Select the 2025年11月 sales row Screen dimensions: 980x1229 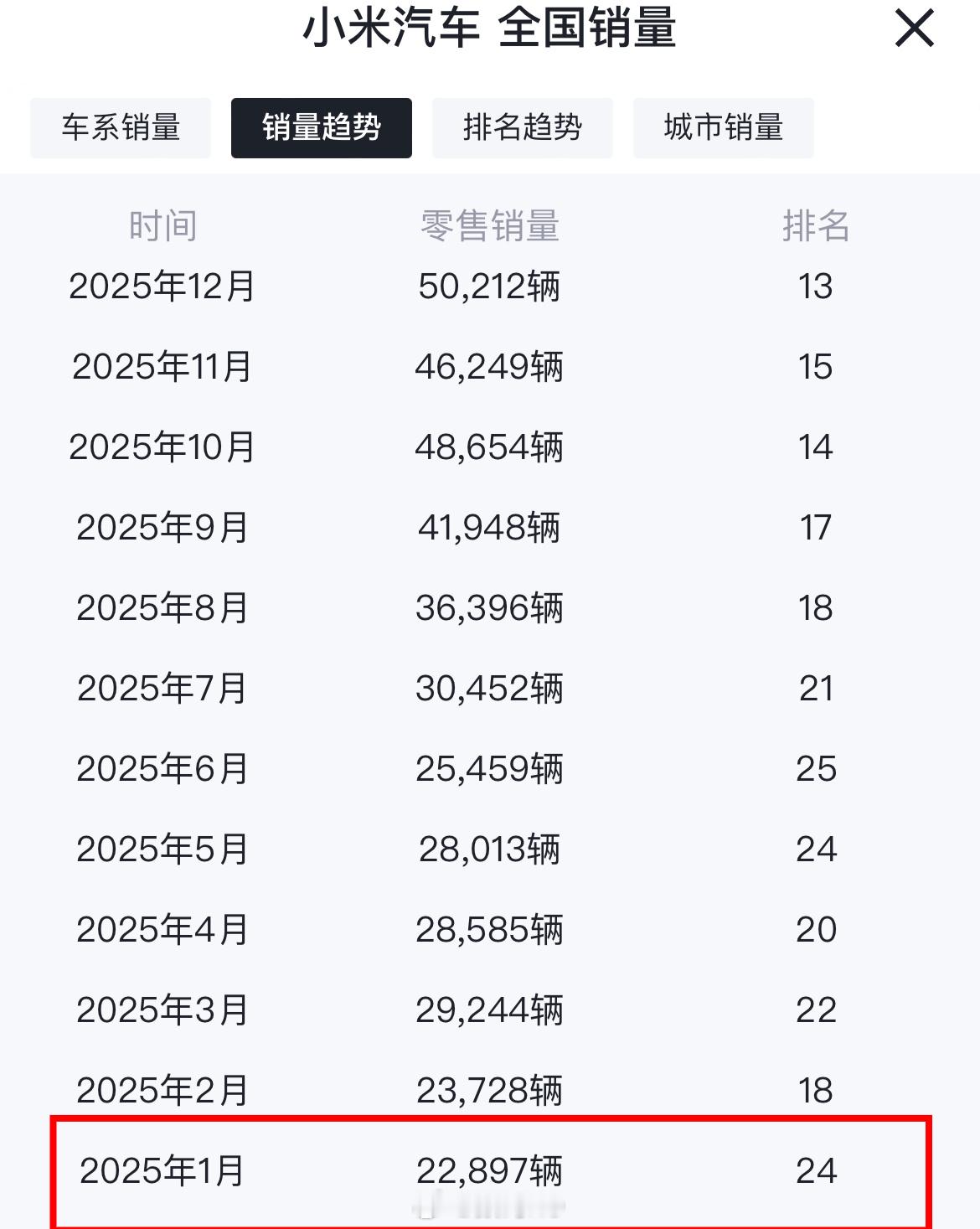(x=490, y=366)
